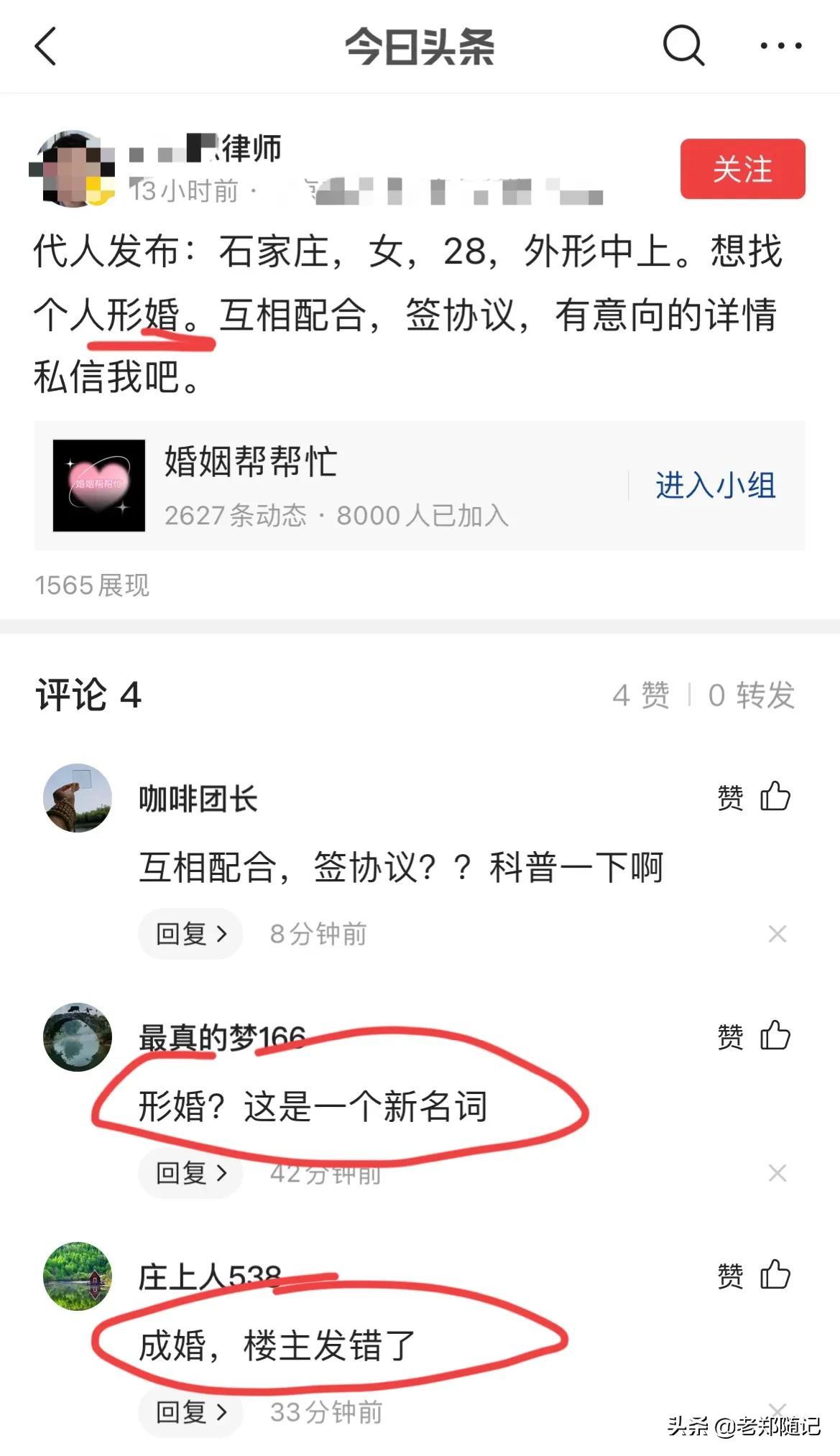Open 咖啡团长's profile avatar
This screenshot has width=840, height=1456.
coord(78,798)
